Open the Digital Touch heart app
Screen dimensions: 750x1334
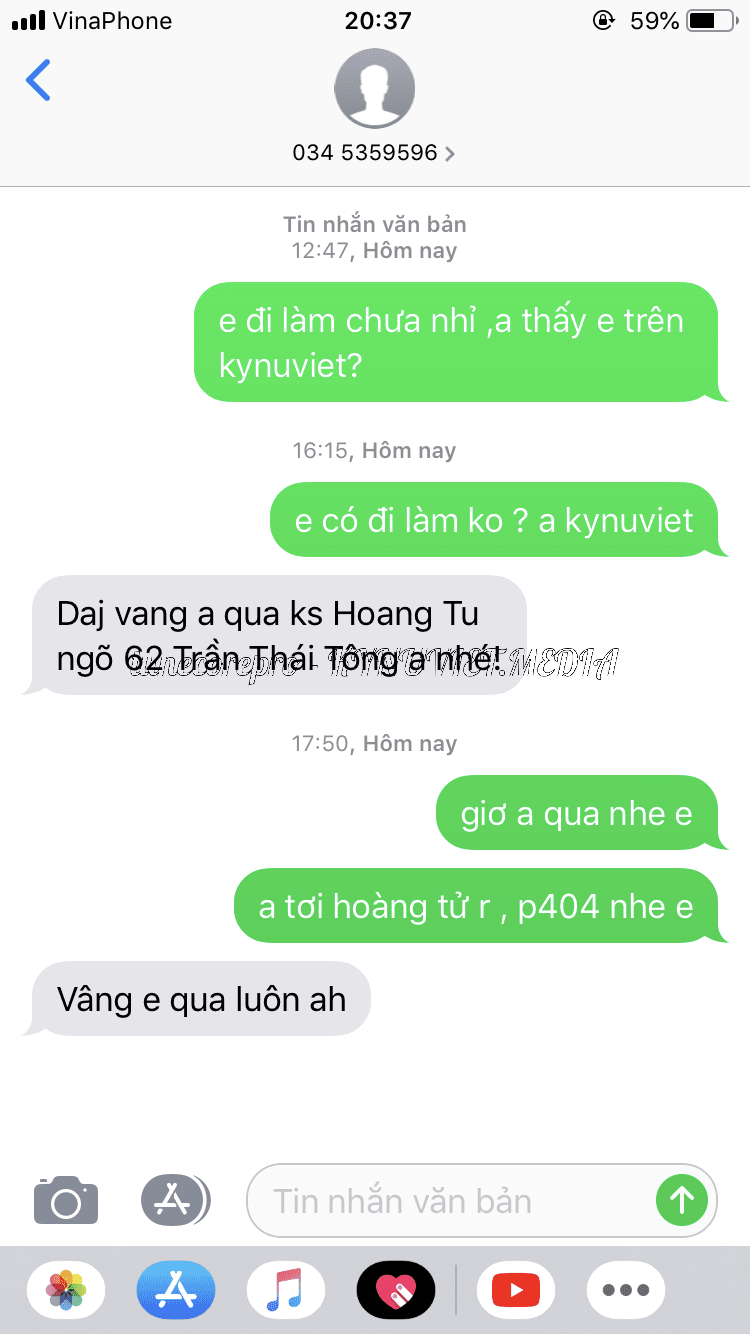tap(396, 1290)
